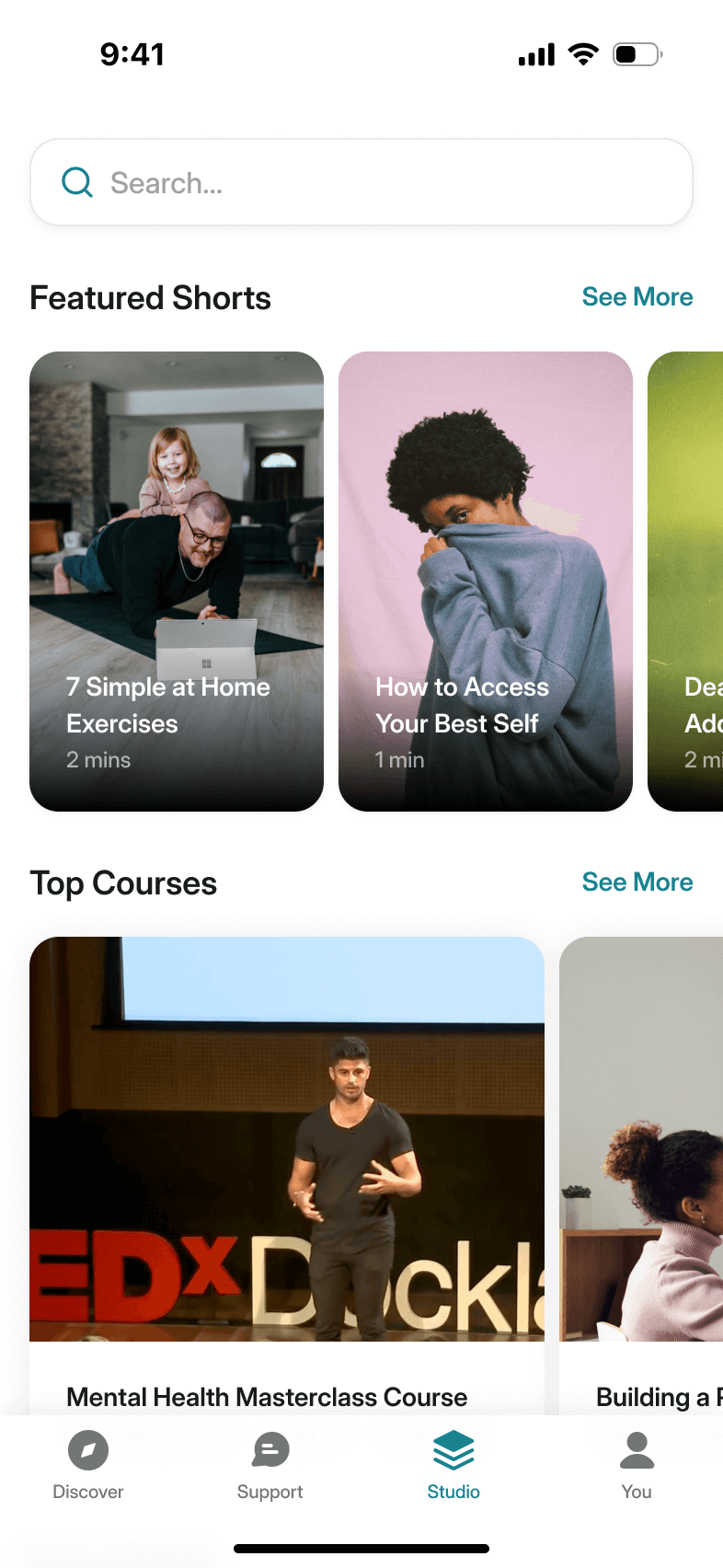See more Featured Shorts
Image resolution: width=723 pixels, height=1568 pixels.
coord(637,297)
